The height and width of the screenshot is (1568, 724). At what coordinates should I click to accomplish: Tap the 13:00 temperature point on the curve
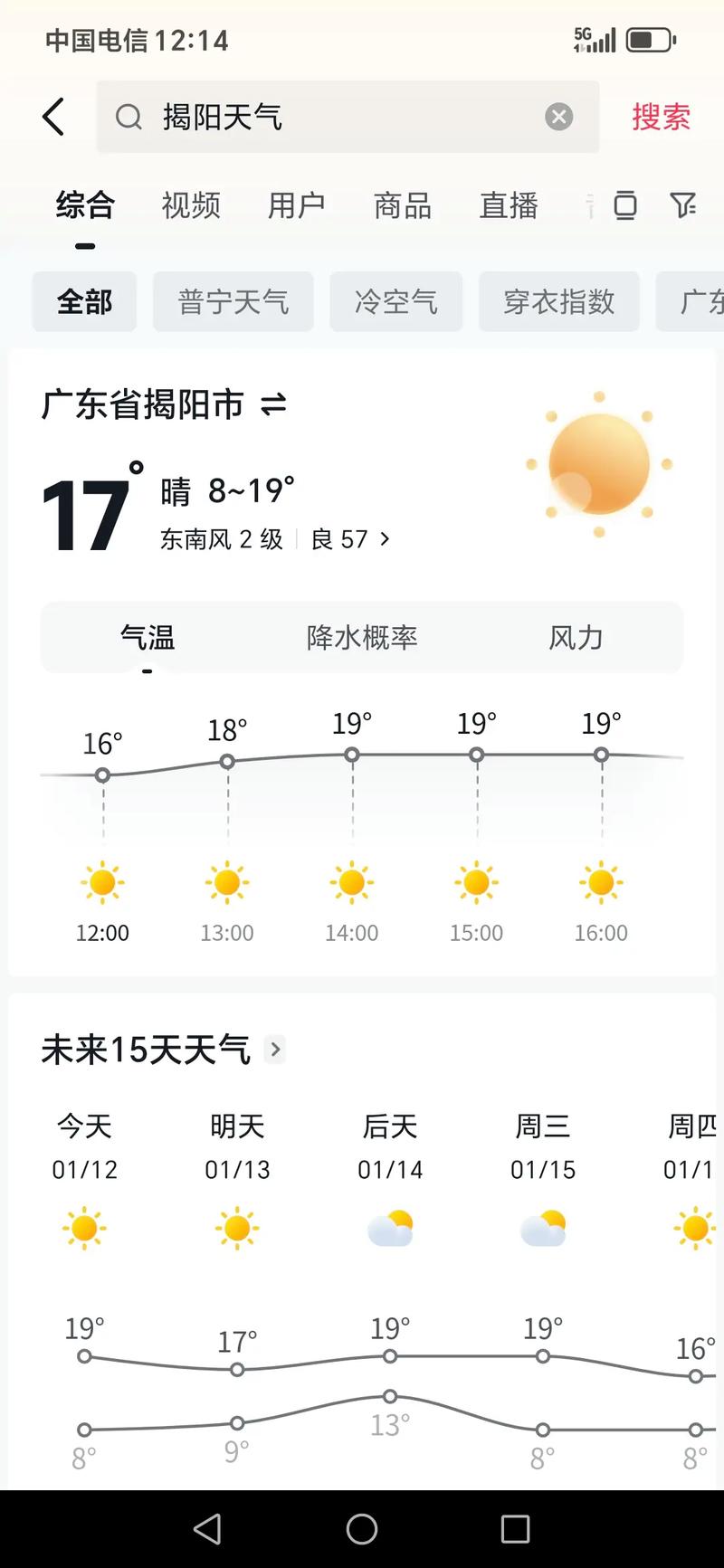click(226, 761)
